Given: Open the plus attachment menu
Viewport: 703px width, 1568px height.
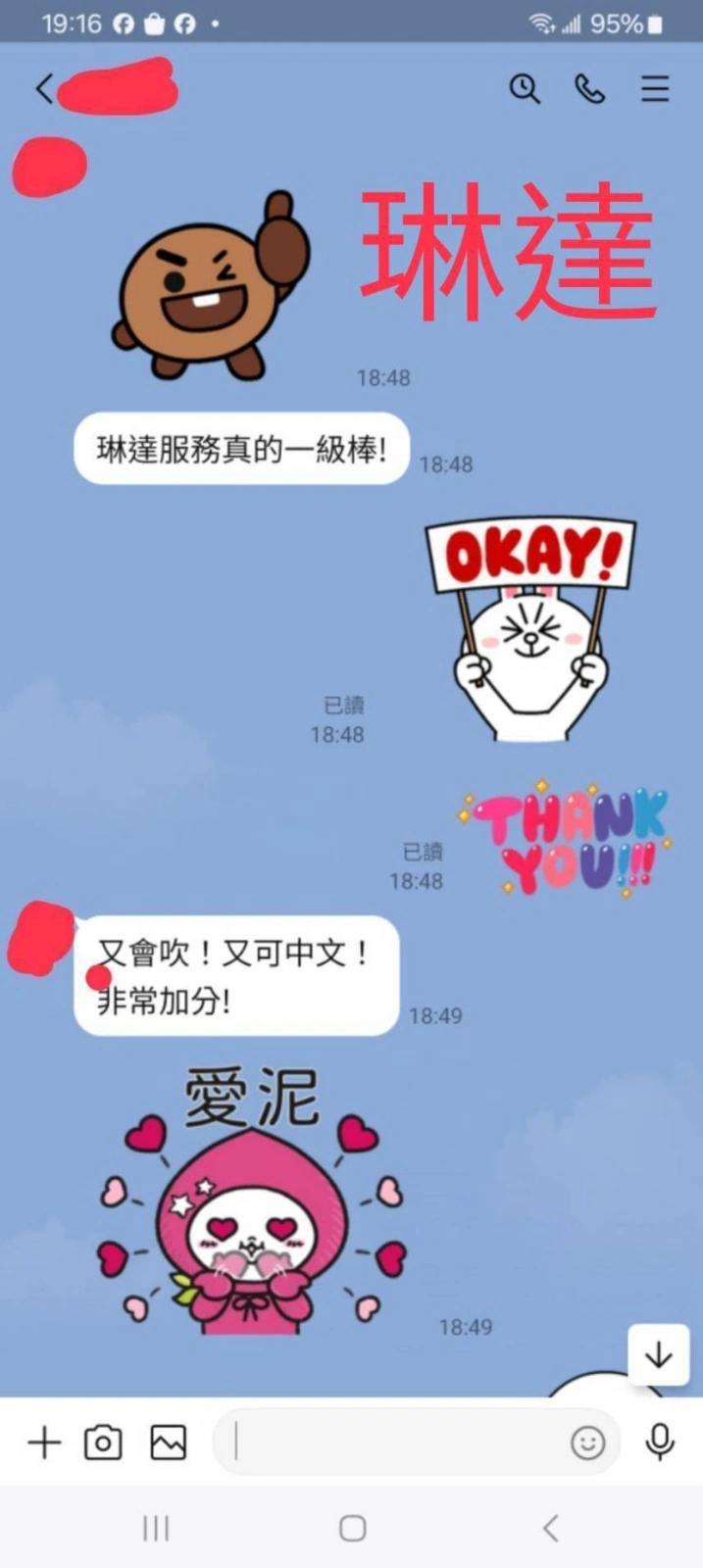Looking at the screenshot, I should (x=44, y=1443).
